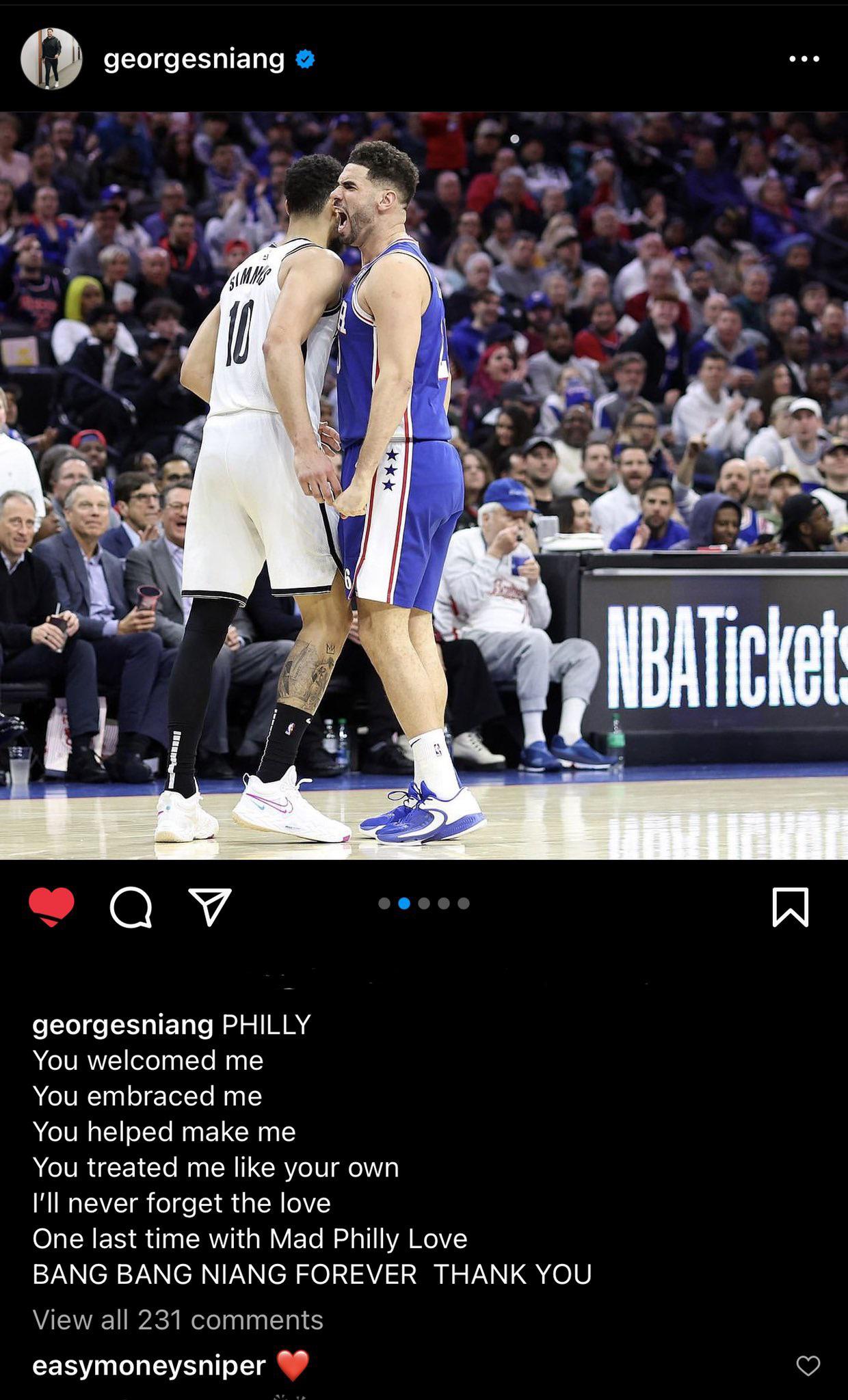
Task: Like easymoneysniper's comment
Action: (808, 1366)
